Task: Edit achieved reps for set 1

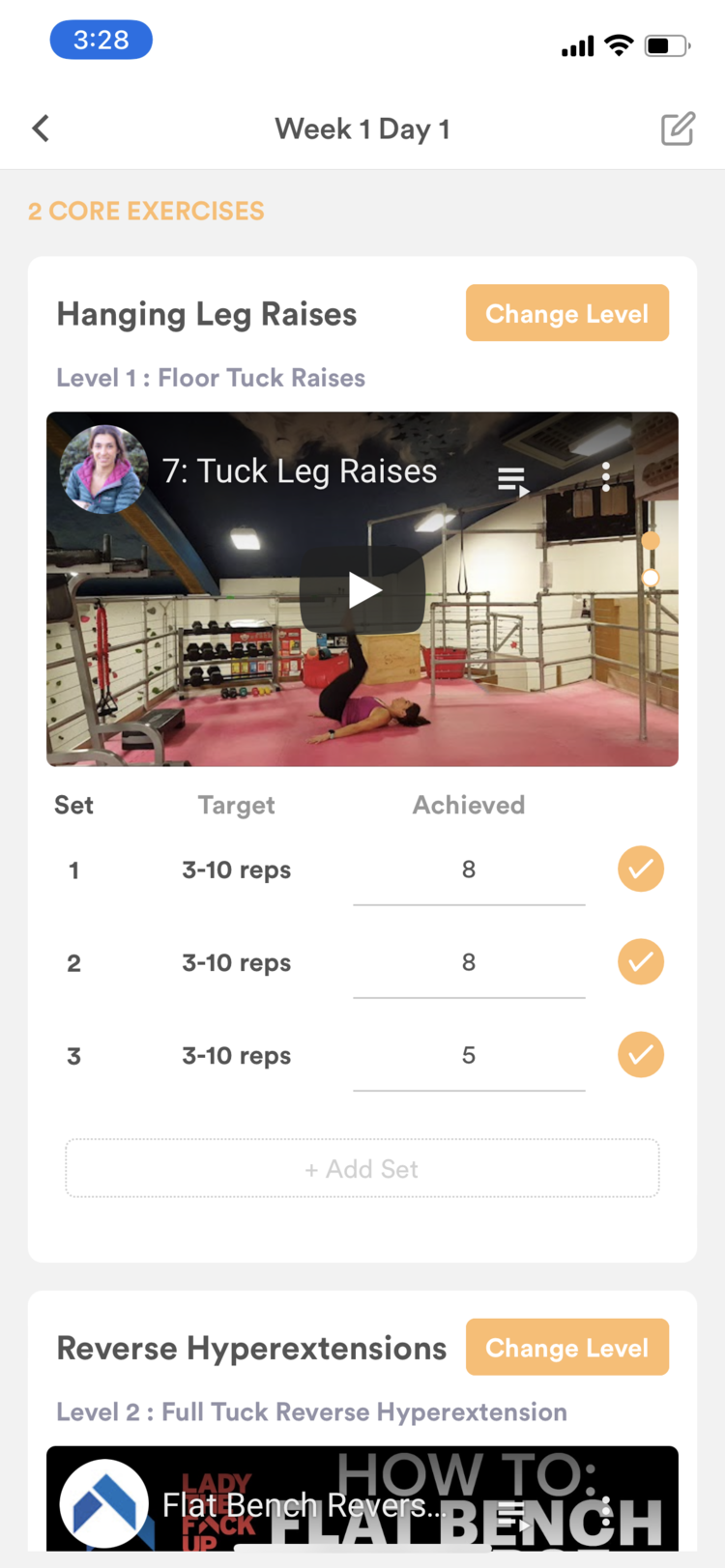Action: click(x=469, y=870)
